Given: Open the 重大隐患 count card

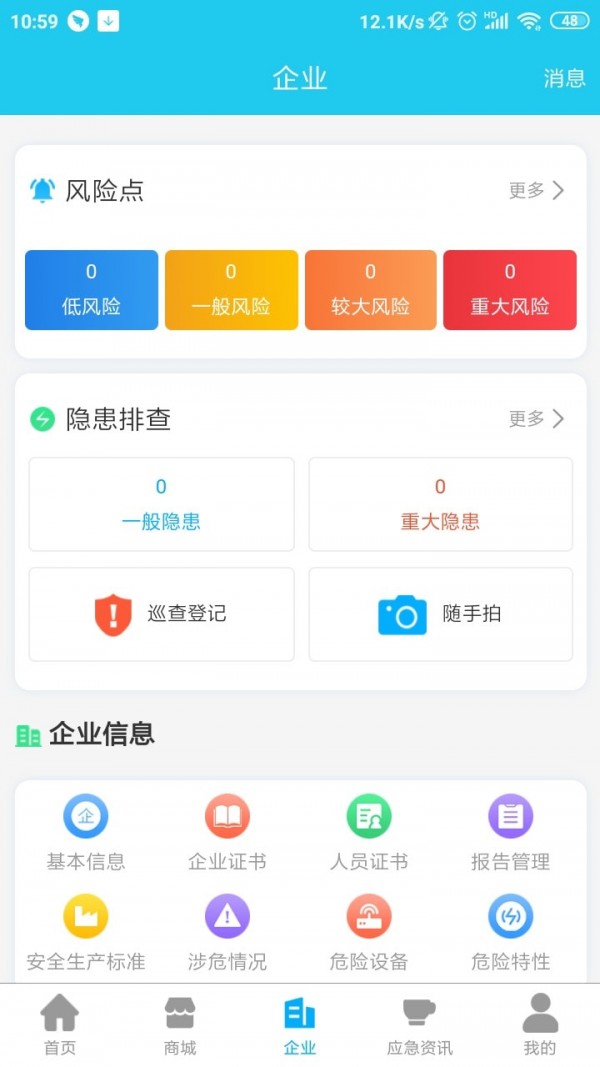Looking at the screenshot, I should click(x=440, y=504).
